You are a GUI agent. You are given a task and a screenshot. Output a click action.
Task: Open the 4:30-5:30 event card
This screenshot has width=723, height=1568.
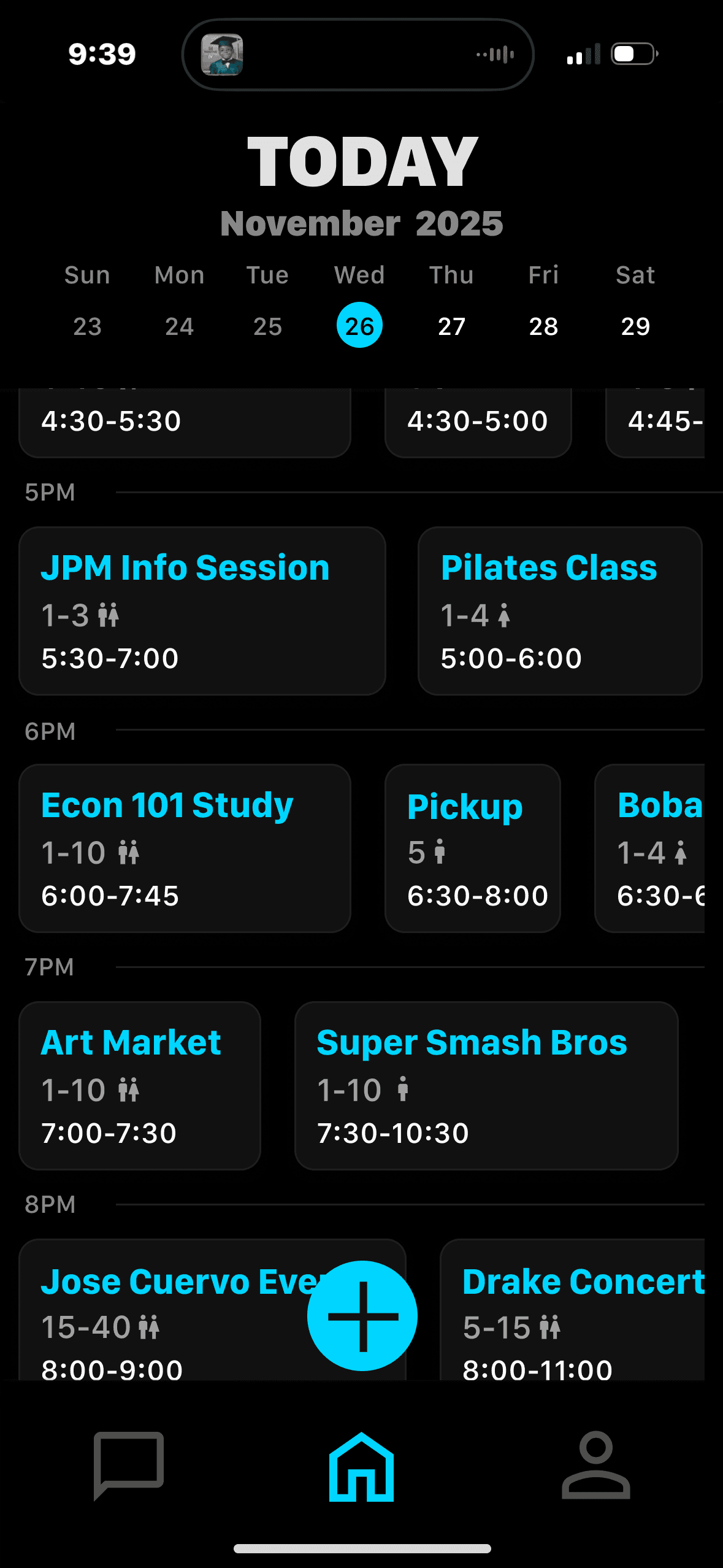[184, 421]
